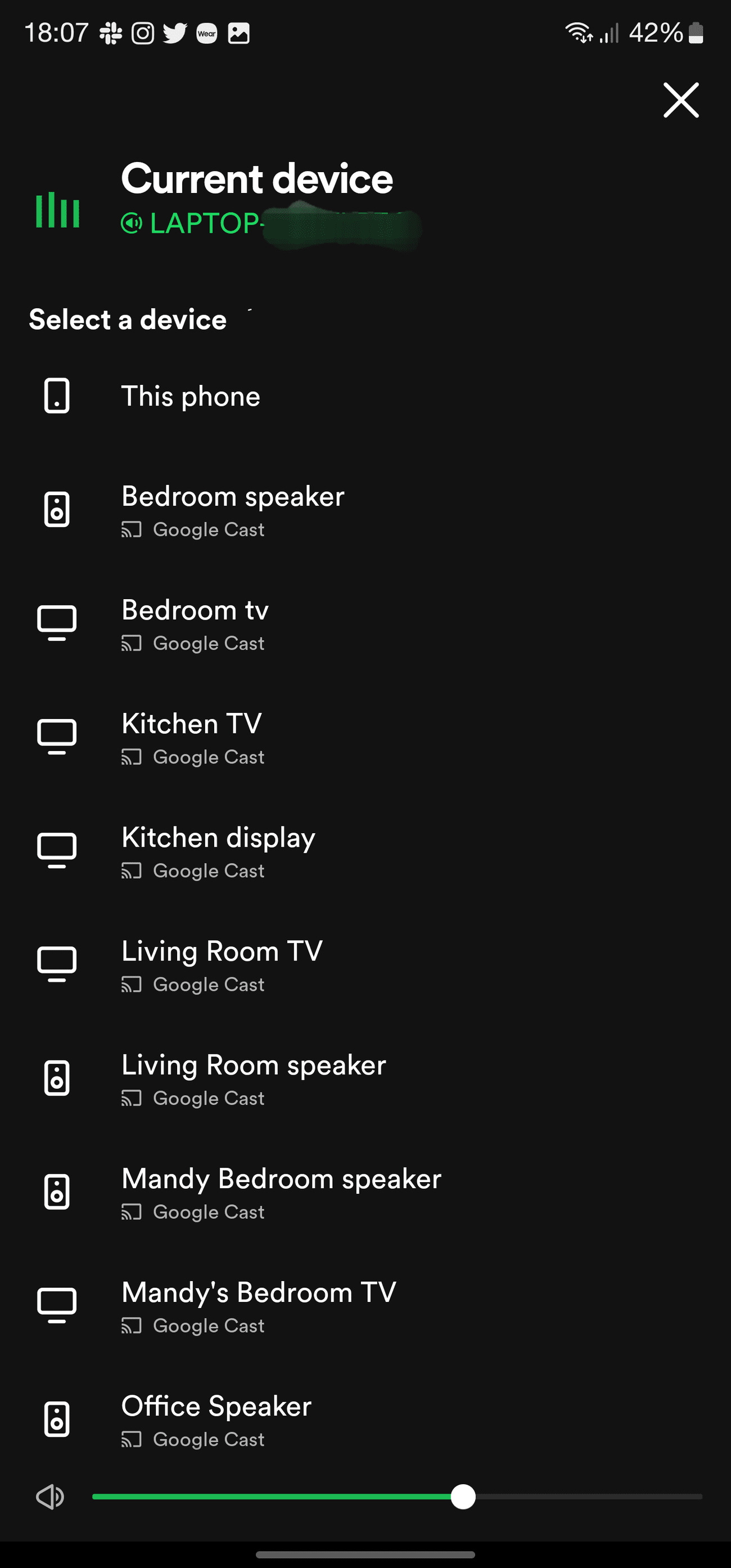Play on Living Room speaker
Screen dimensions: 731x1568
click(253, 1078)
